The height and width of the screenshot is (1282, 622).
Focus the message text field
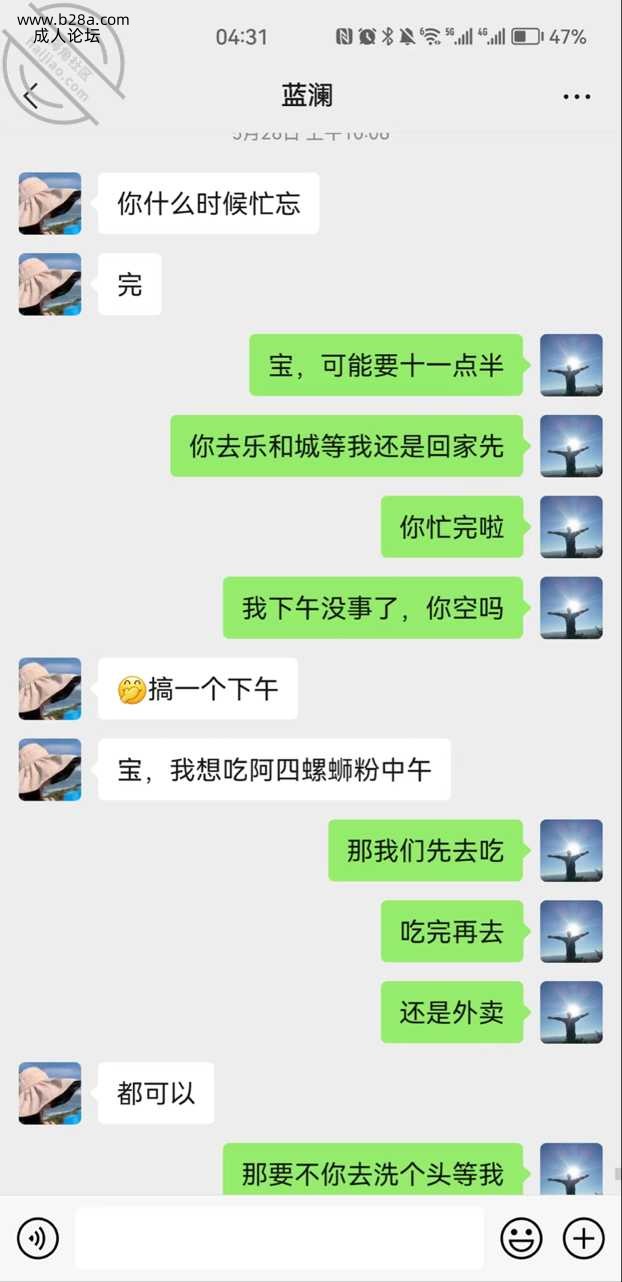point(279,1239)
